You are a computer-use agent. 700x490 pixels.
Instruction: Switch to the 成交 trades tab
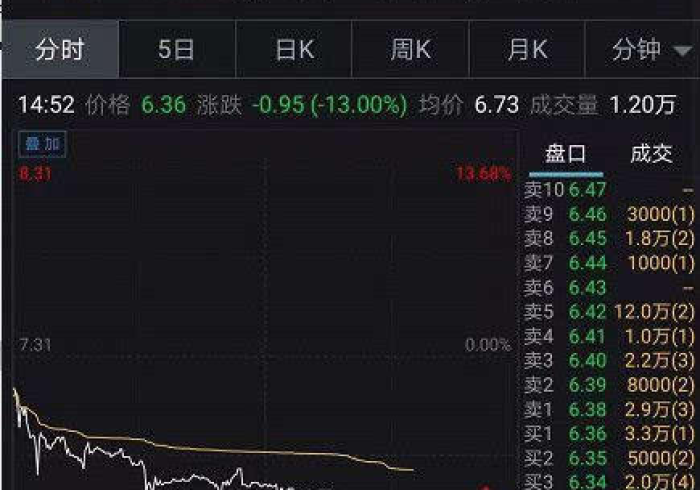[651, 154]
